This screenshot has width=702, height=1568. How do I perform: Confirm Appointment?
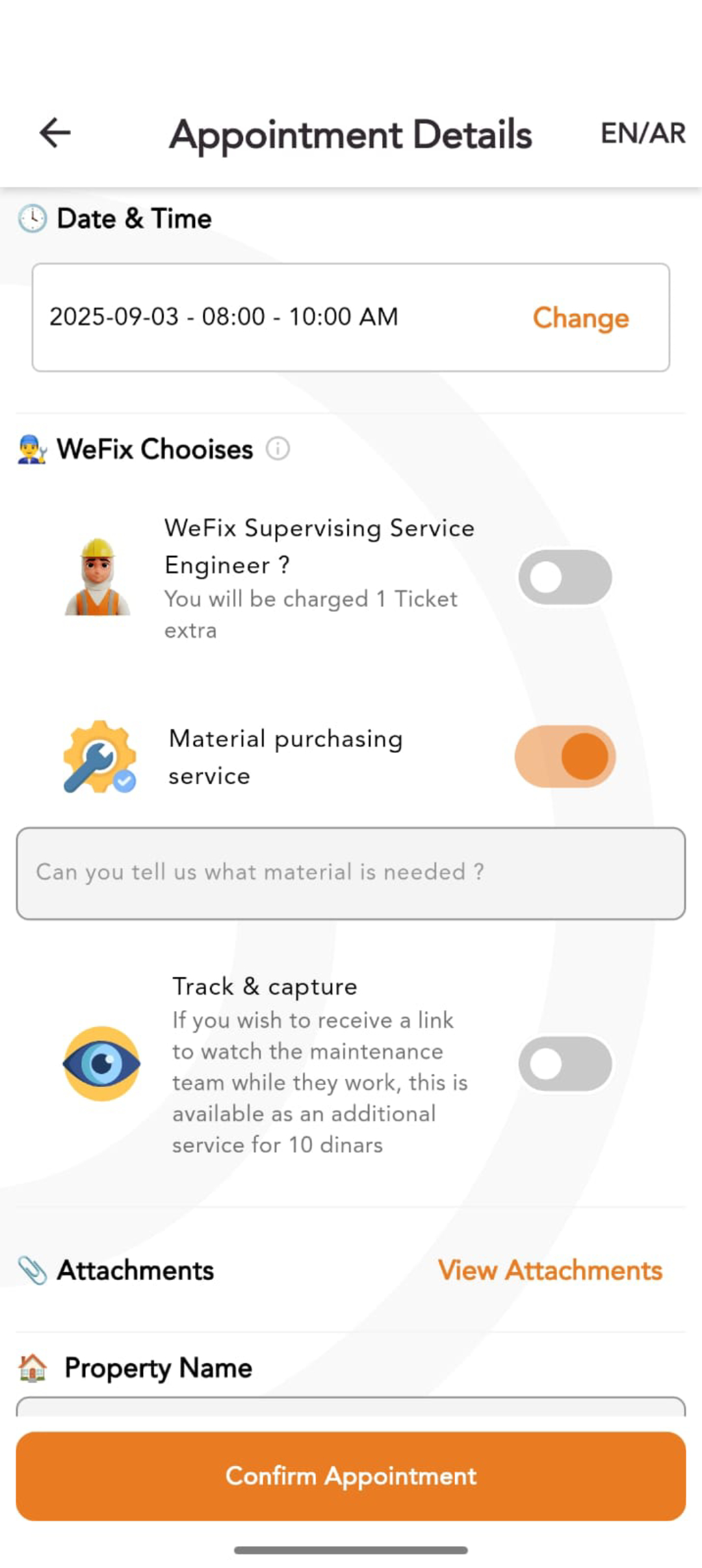(351, 1476)
